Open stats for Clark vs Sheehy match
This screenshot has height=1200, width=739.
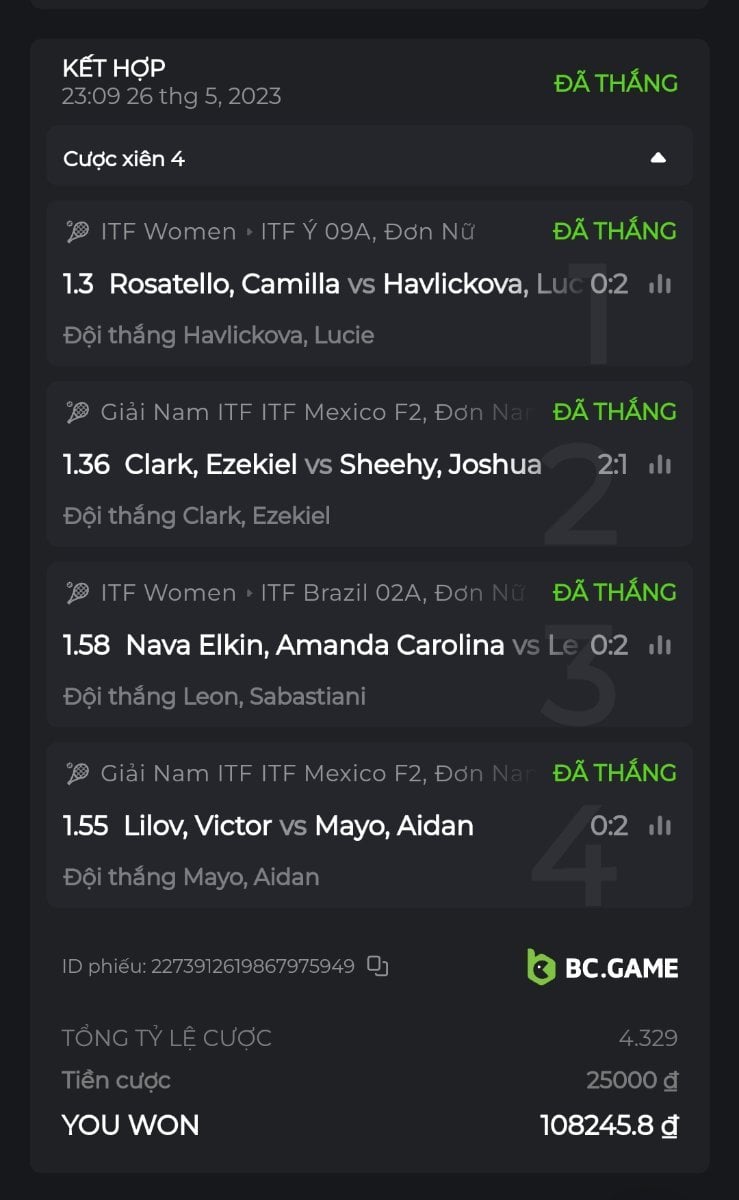659,465
